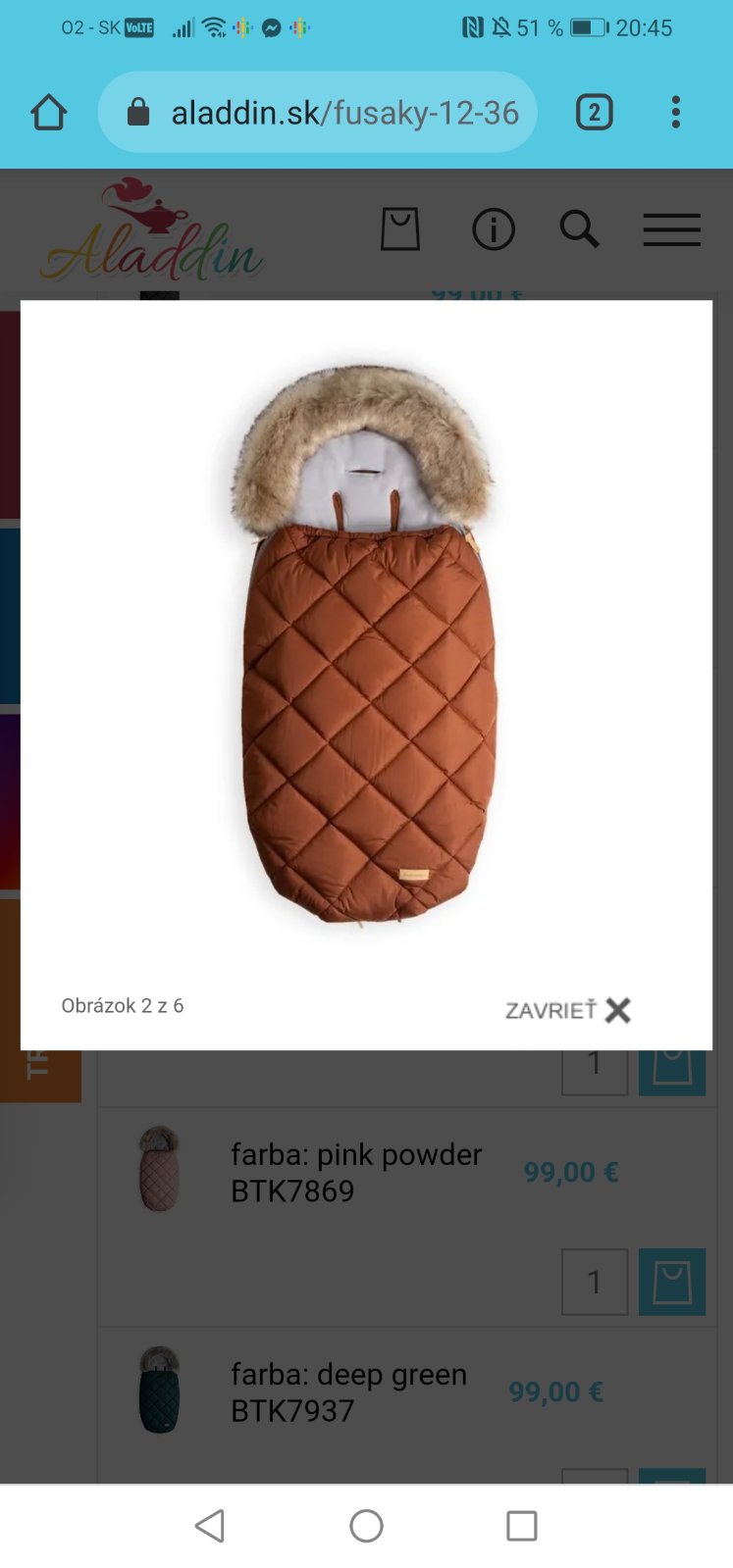
Task: Open recent apps from the navigation bar
Action: click(521, 1526)
